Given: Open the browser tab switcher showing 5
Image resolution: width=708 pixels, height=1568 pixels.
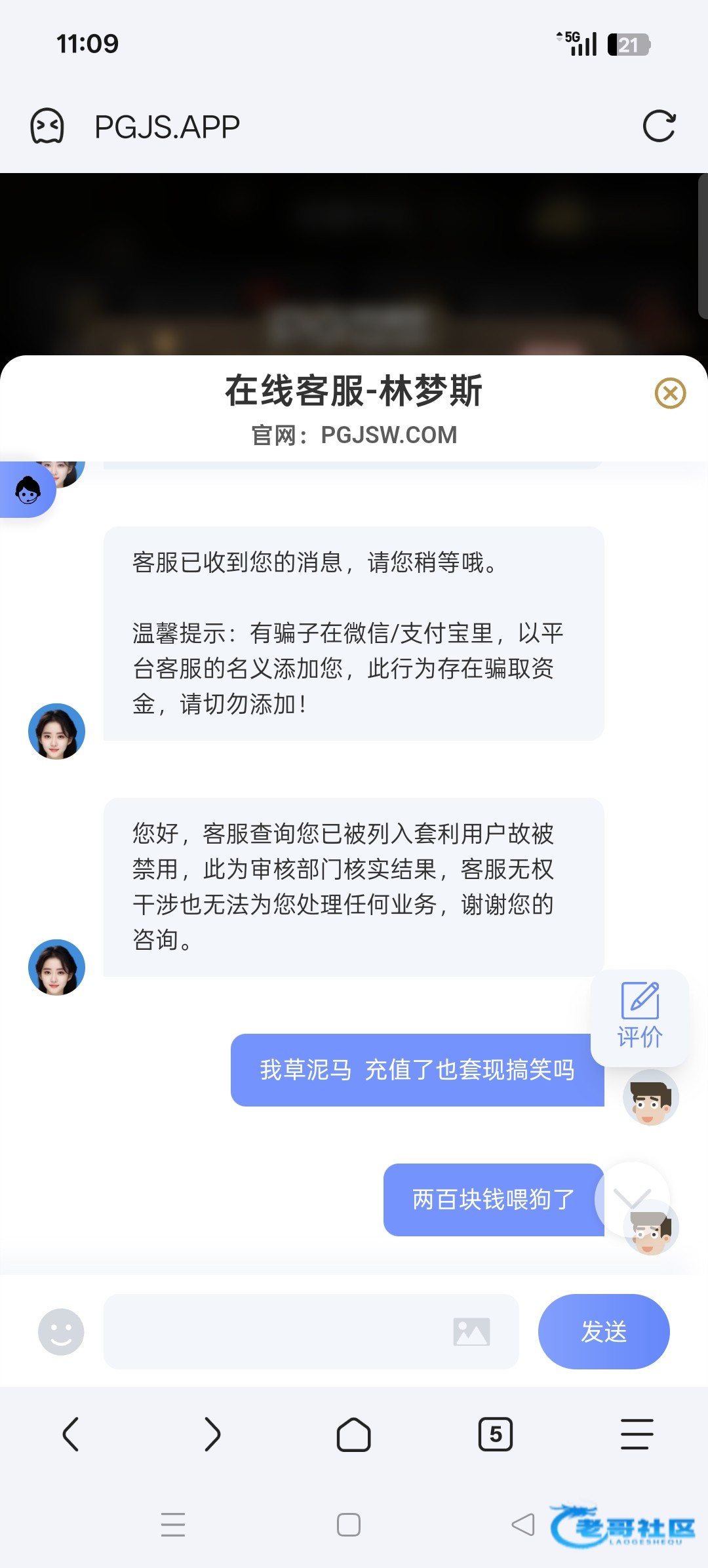Looking at the screenshot, I should pyautogui.click(x=495, y=1434).
